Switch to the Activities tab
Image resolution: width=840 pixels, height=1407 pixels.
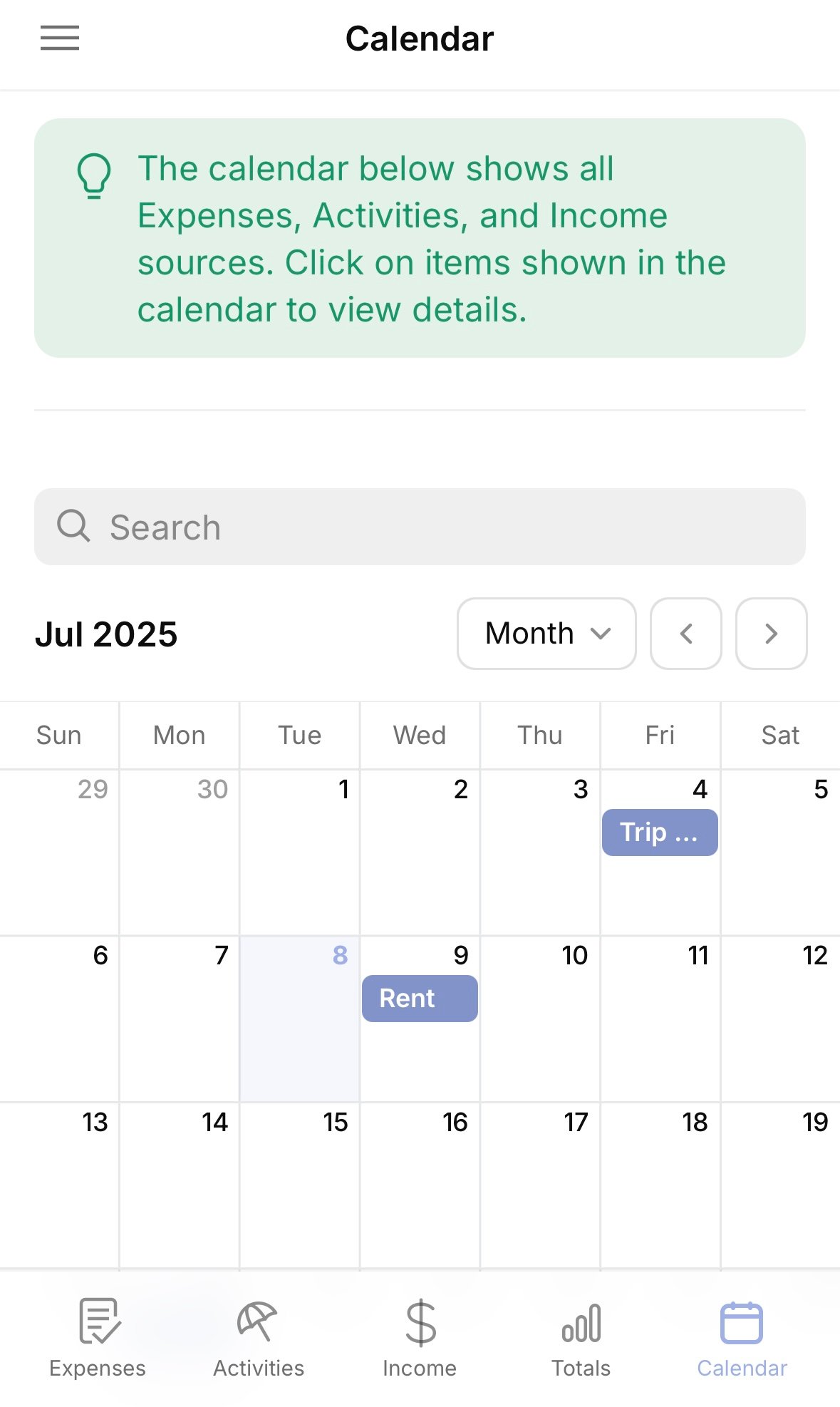258,1338
